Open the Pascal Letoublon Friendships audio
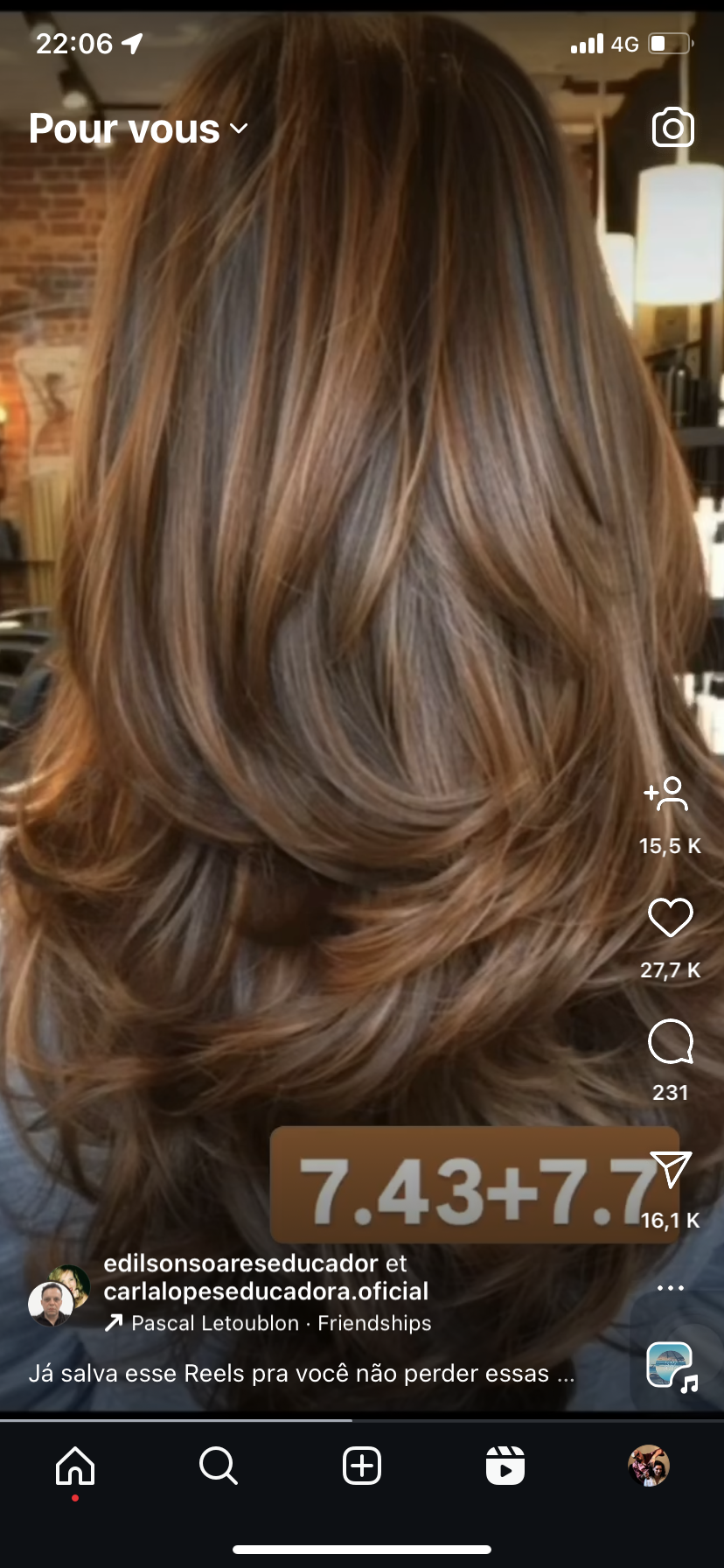The height and width of the screenshot is (1568, 724). pos(280,1323)
